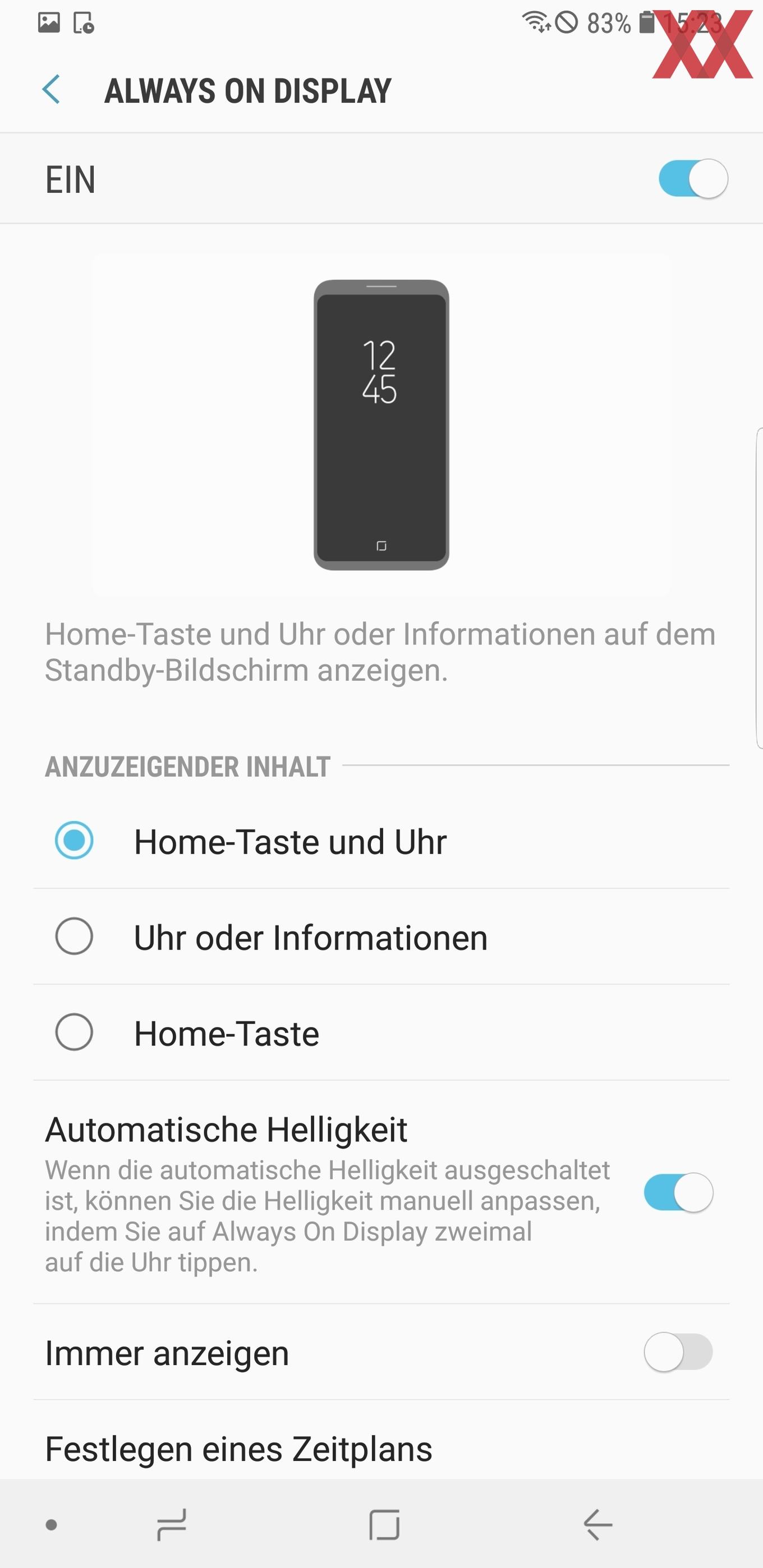Open recent apps from navigation bar

172,1524
